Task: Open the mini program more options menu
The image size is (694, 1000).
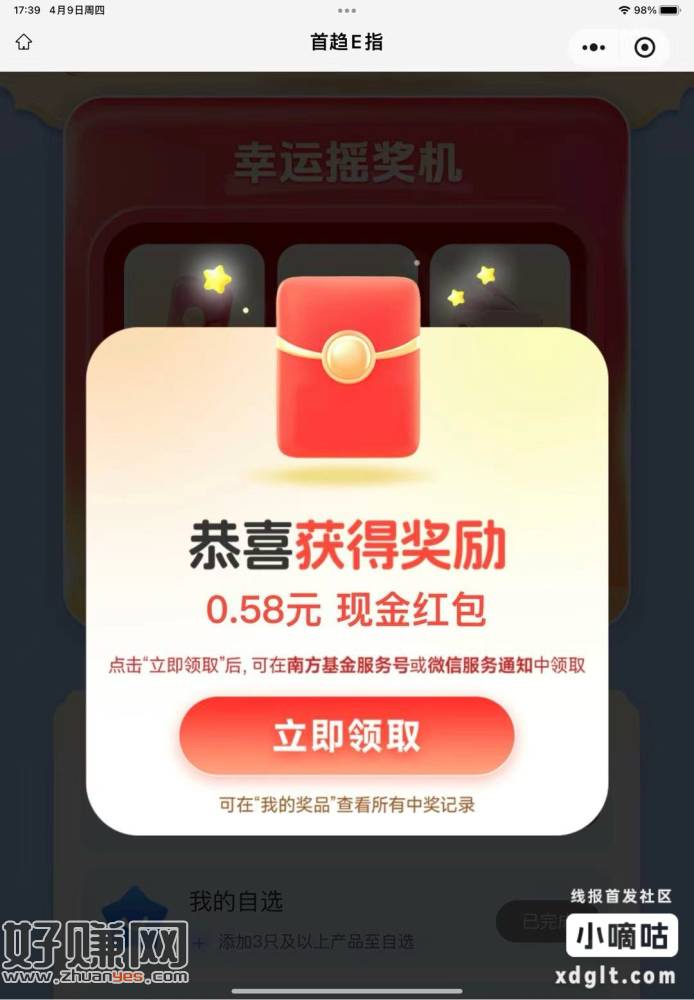Action: 594,47
